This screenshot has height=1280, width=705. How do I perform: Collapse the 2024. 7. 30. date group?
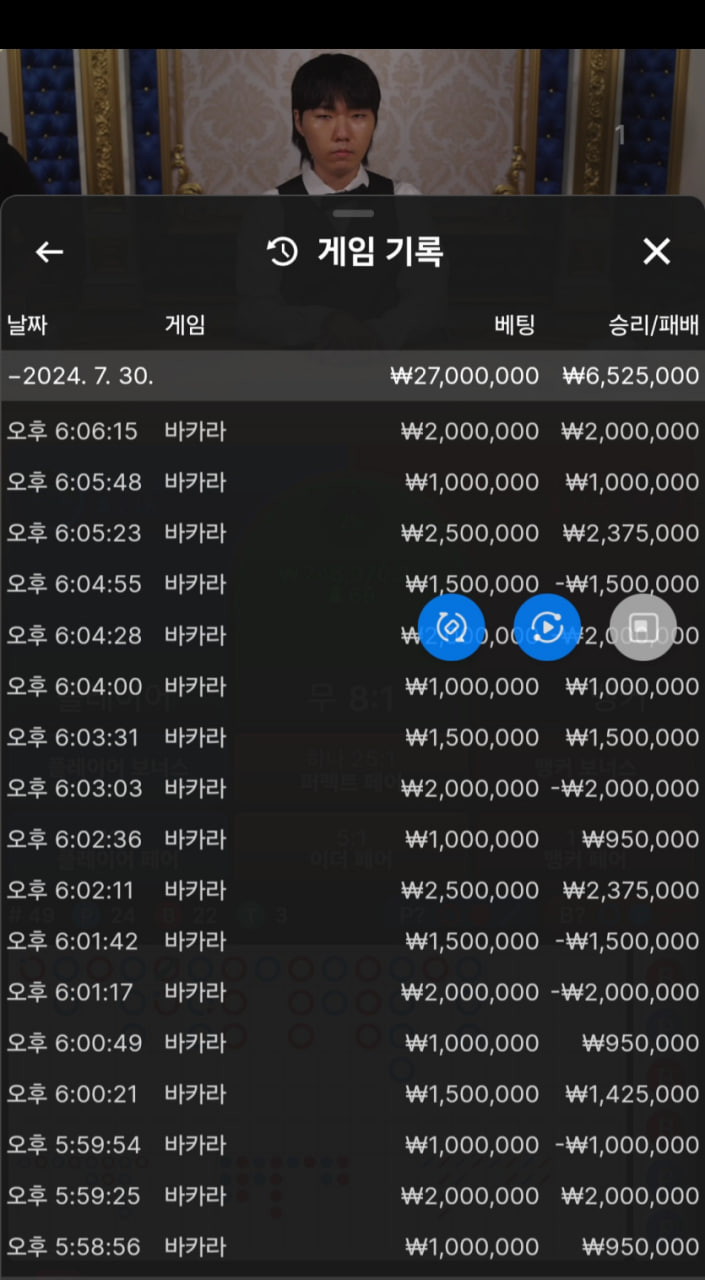tap(352, 376)
